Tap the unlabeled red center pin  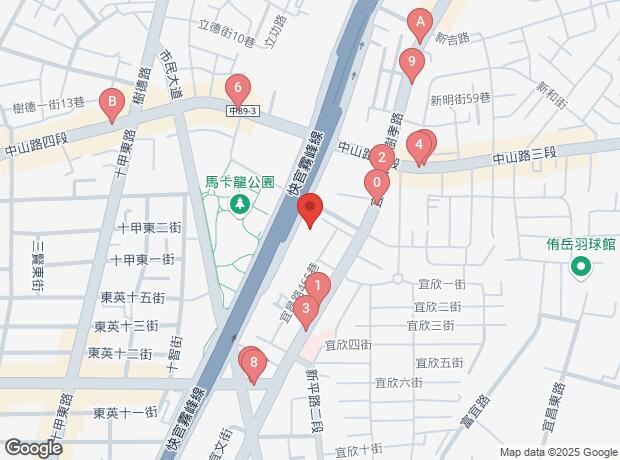tap(310, 209)
